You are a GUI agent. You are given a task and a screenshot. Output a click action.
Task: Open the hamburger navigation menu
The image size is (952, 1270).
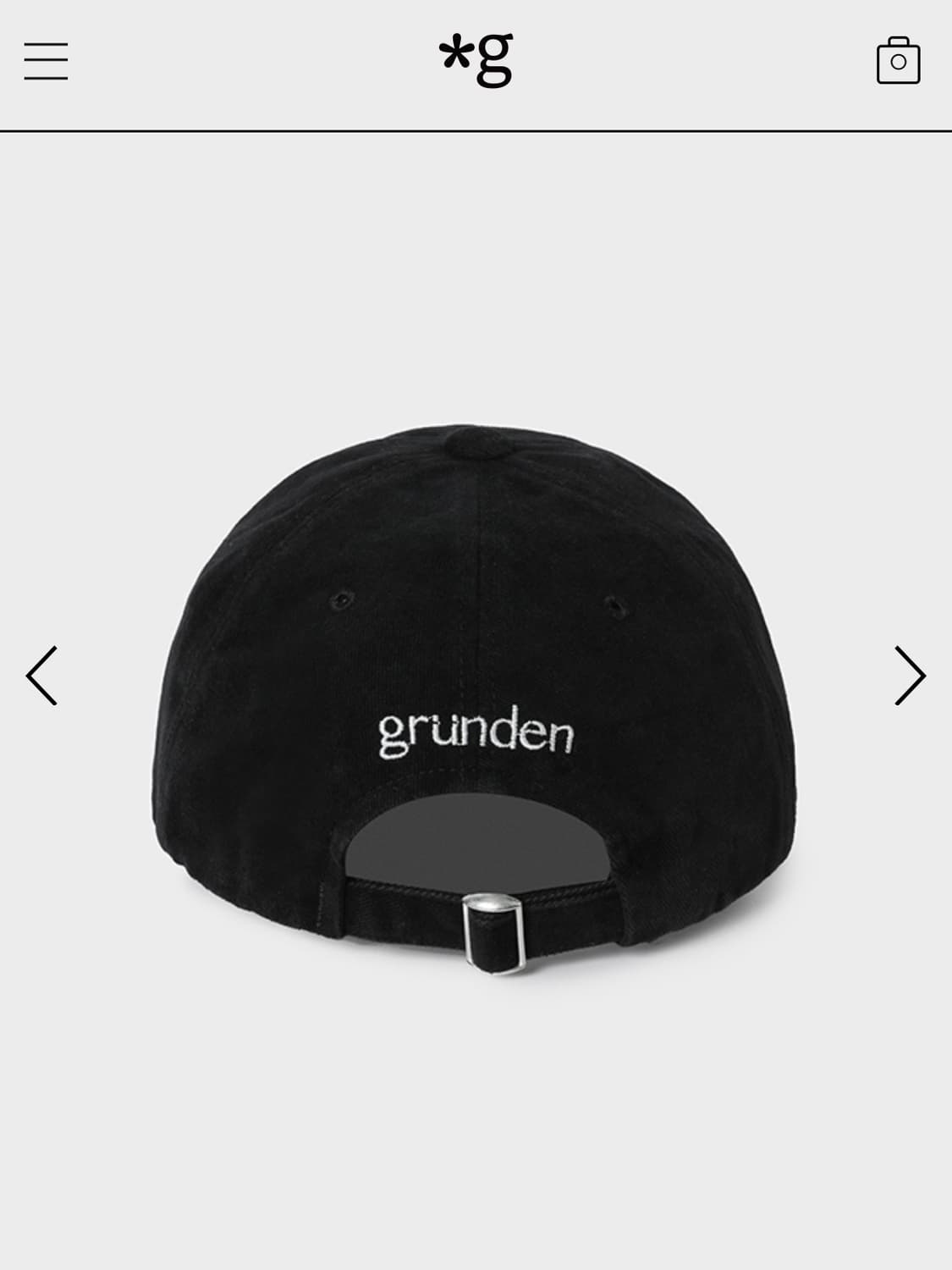47,62
